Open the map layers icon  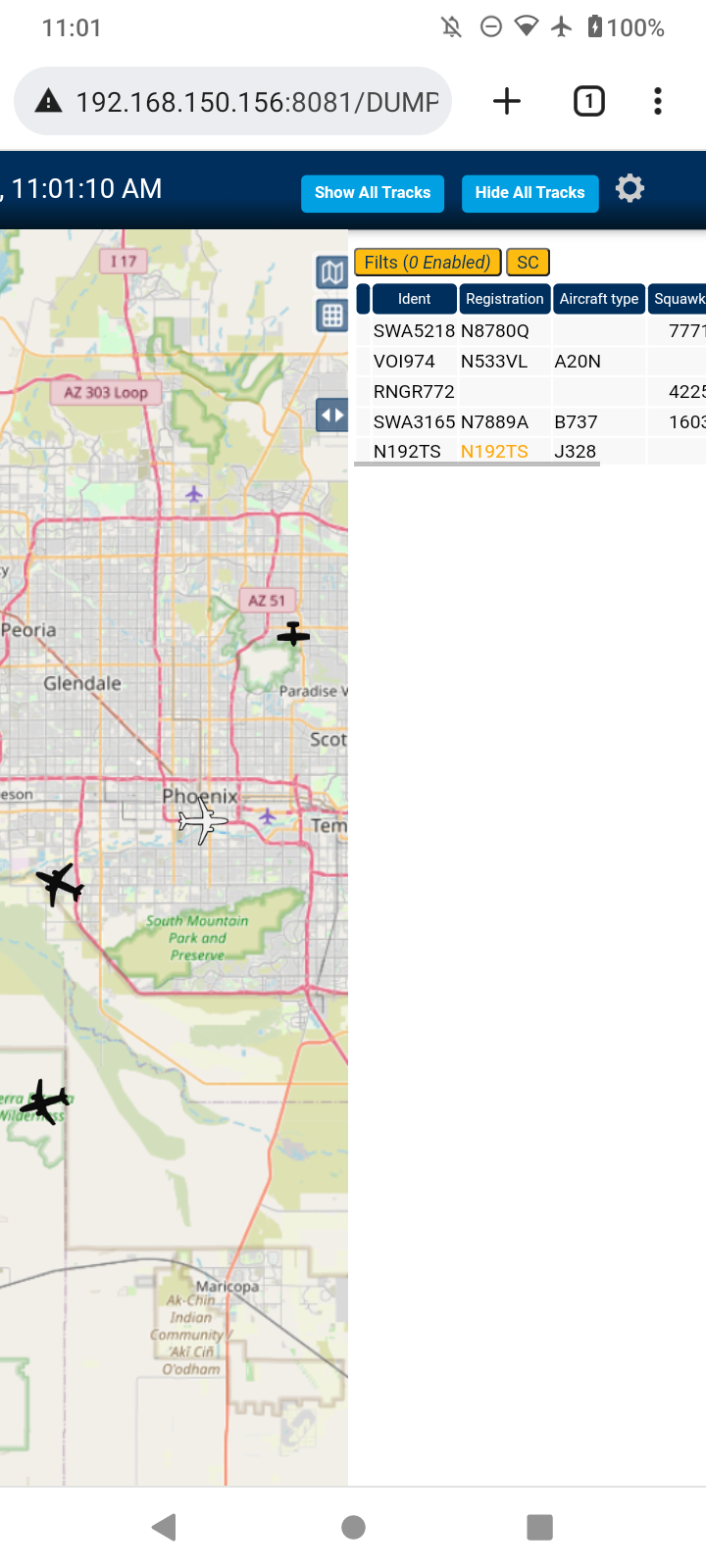[x=332, y=272]
